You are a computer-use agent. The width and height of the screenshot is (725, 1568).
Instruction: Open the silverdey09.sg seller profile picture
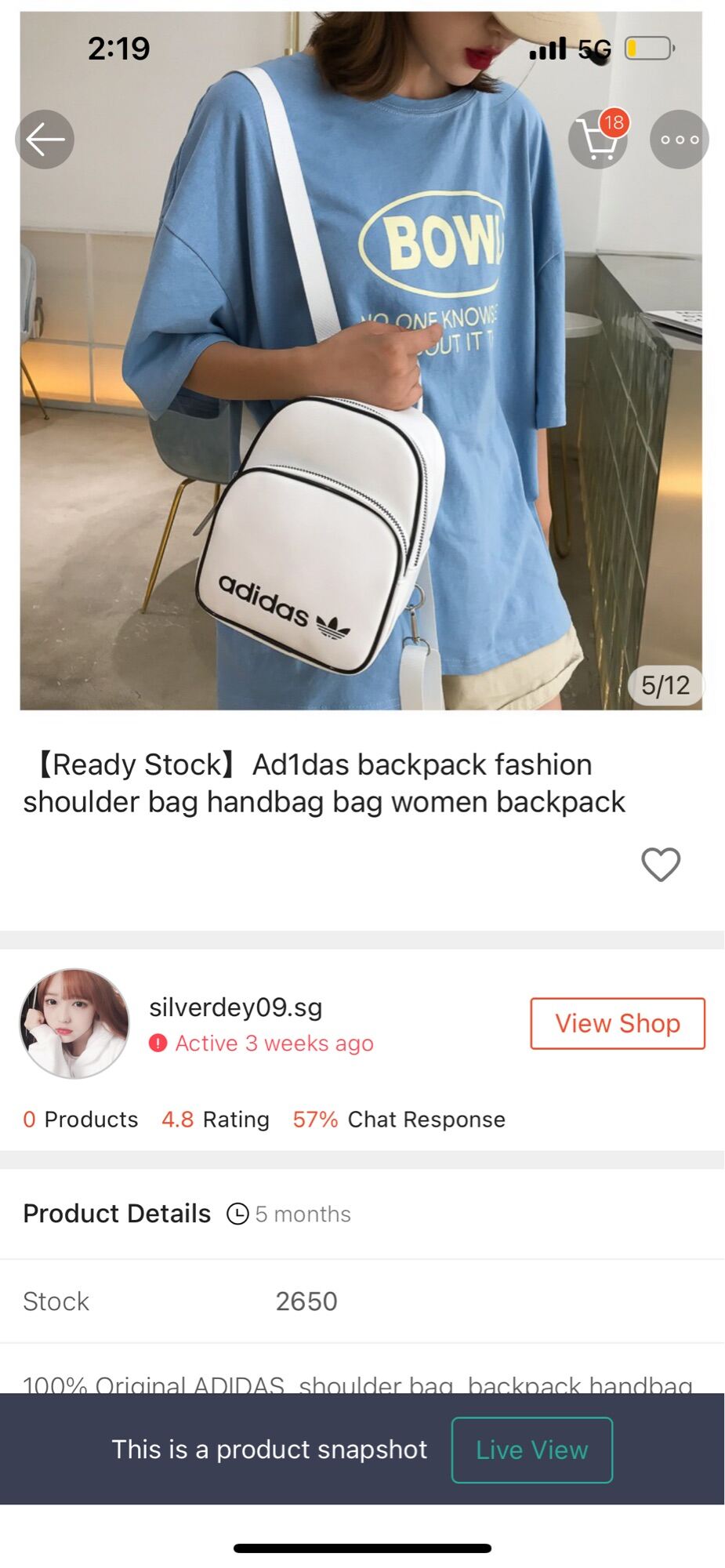[74, 1023]
